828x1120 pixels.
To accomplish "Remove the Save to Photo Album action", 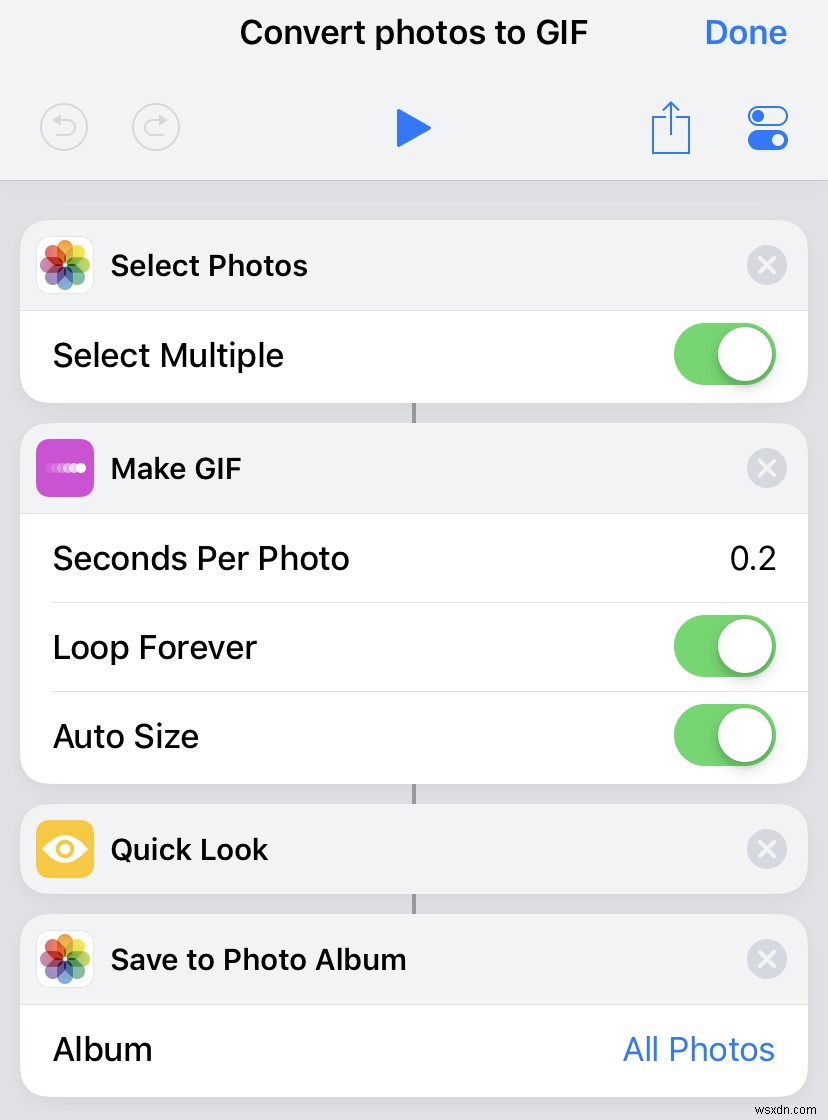I will pos(766,959).
